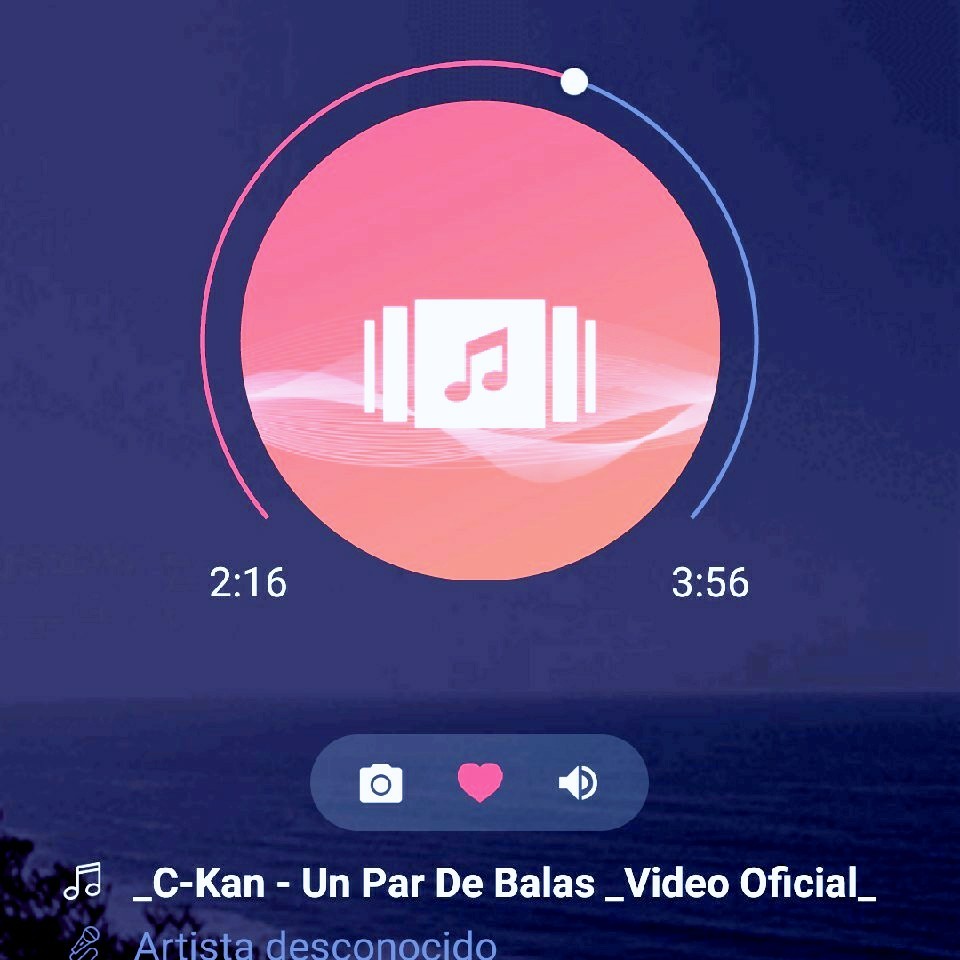Screen dimensions: 960x960
Task: Tap the camera icon
Action: pyautogui.click(x=381, y=783)
